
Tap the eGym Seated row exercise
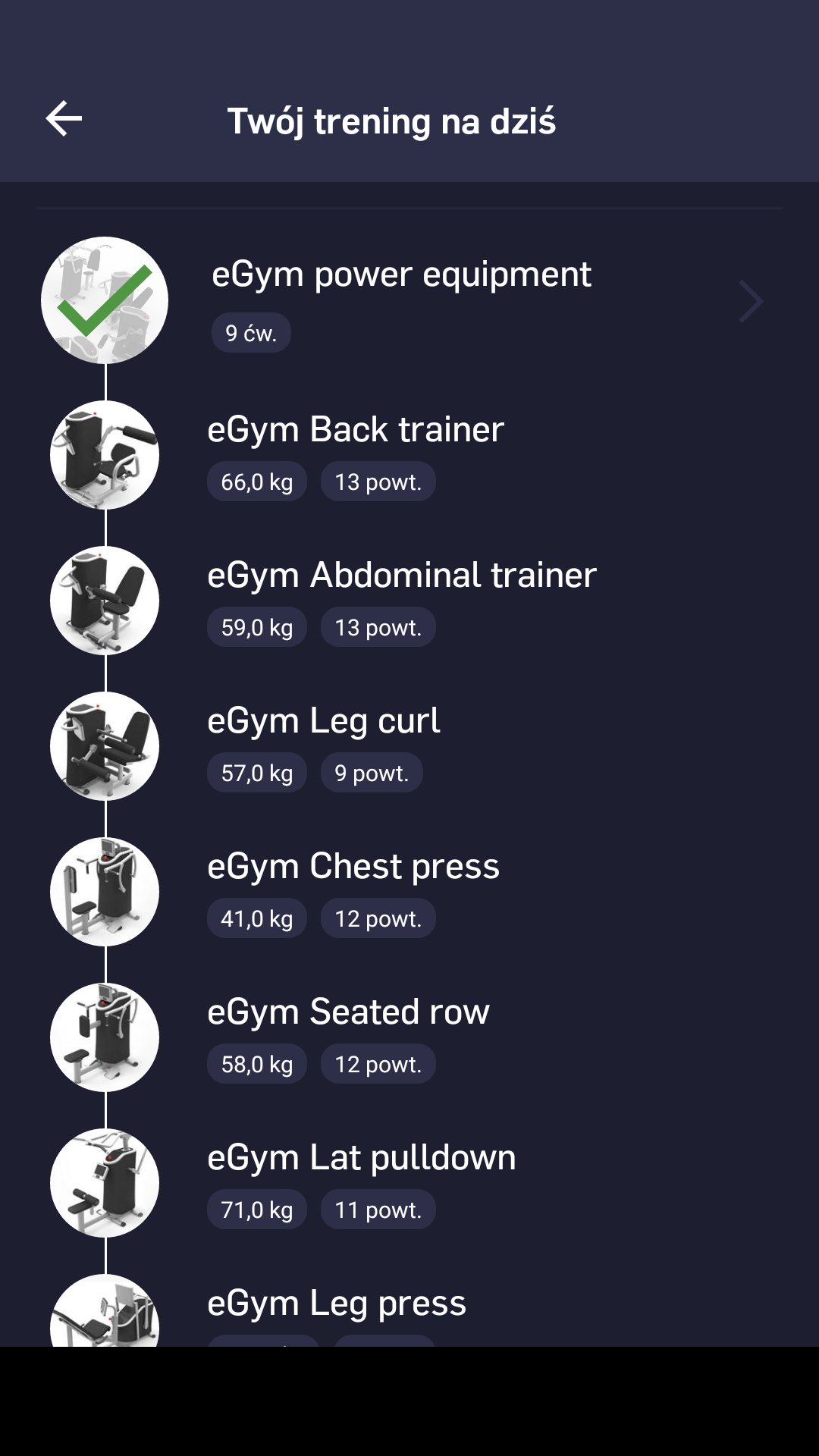tap(348, 1013)
